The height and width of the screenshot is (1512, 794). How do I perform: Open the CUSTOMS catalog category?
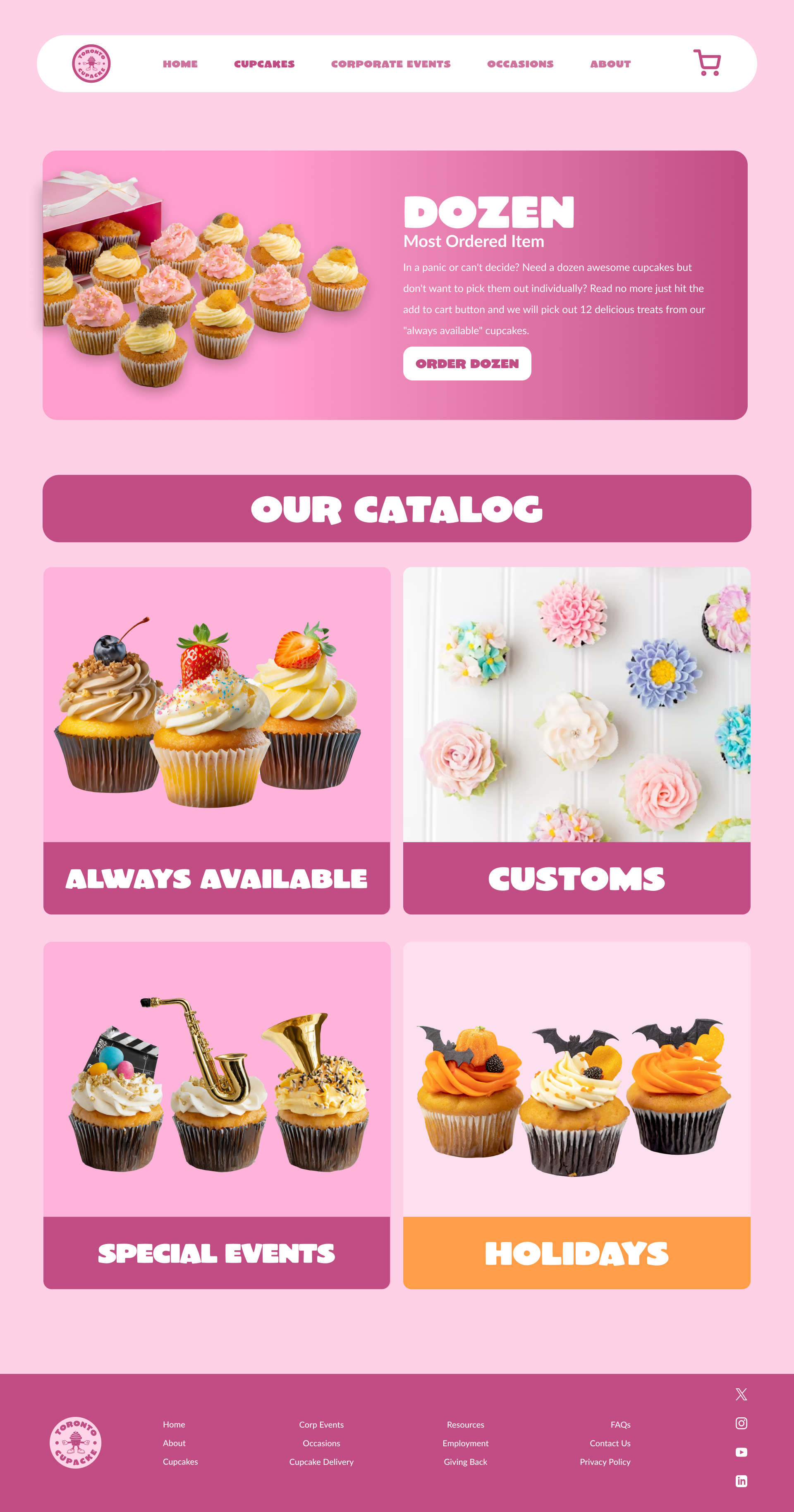point(576,879)
